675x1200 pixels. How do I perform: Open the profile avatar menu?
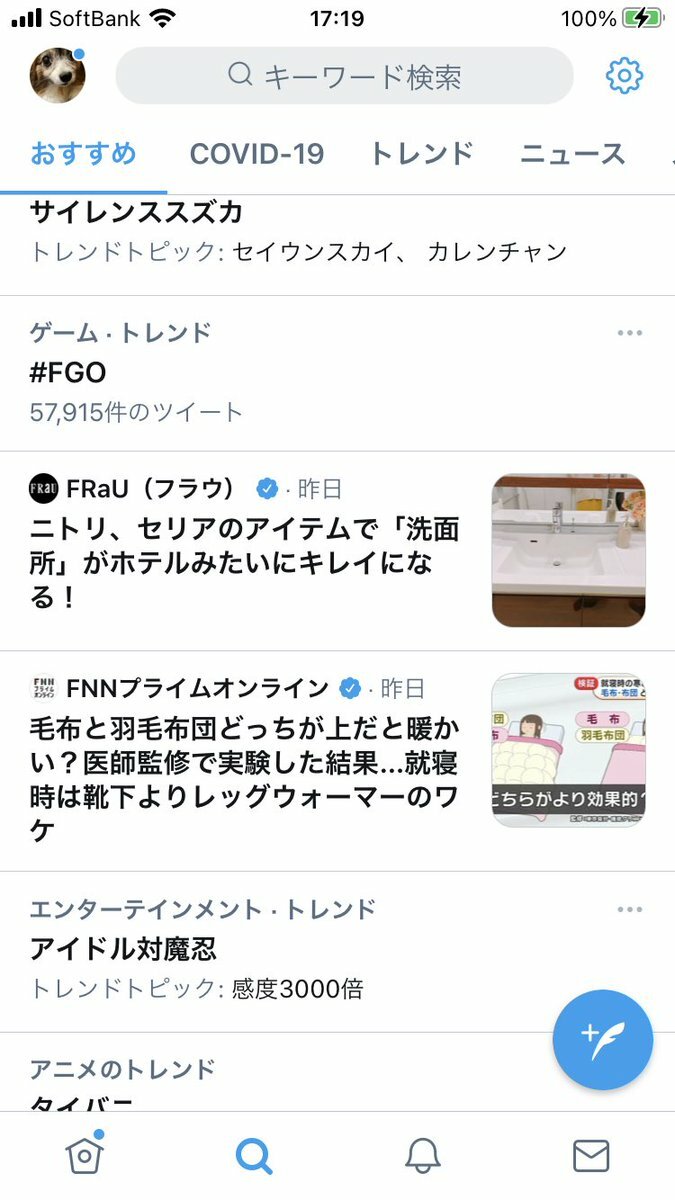pyautogui.click(x=57, y=75)
